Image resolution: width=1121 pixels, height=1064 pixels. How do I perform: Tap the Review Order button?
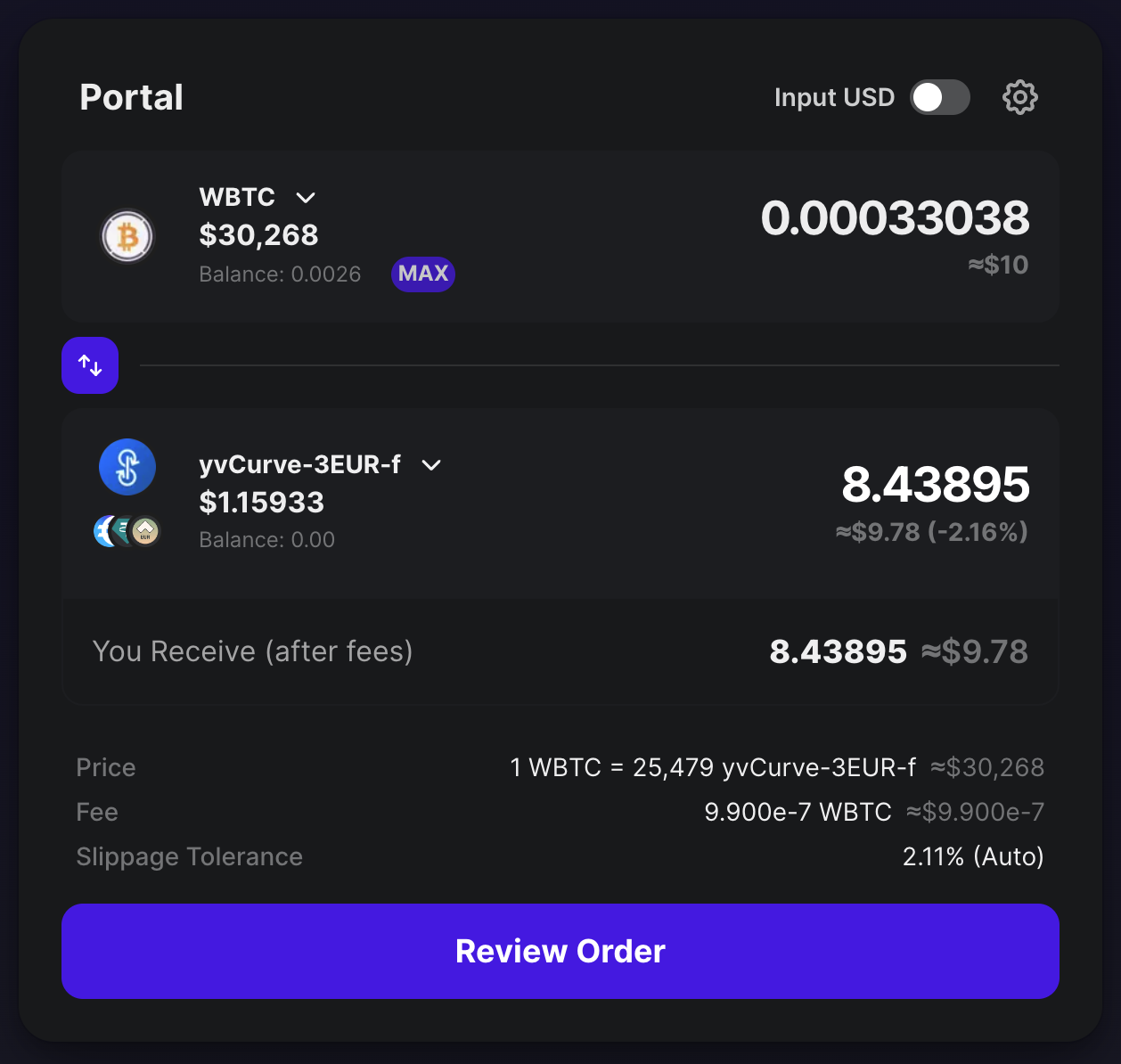[560, 951]
